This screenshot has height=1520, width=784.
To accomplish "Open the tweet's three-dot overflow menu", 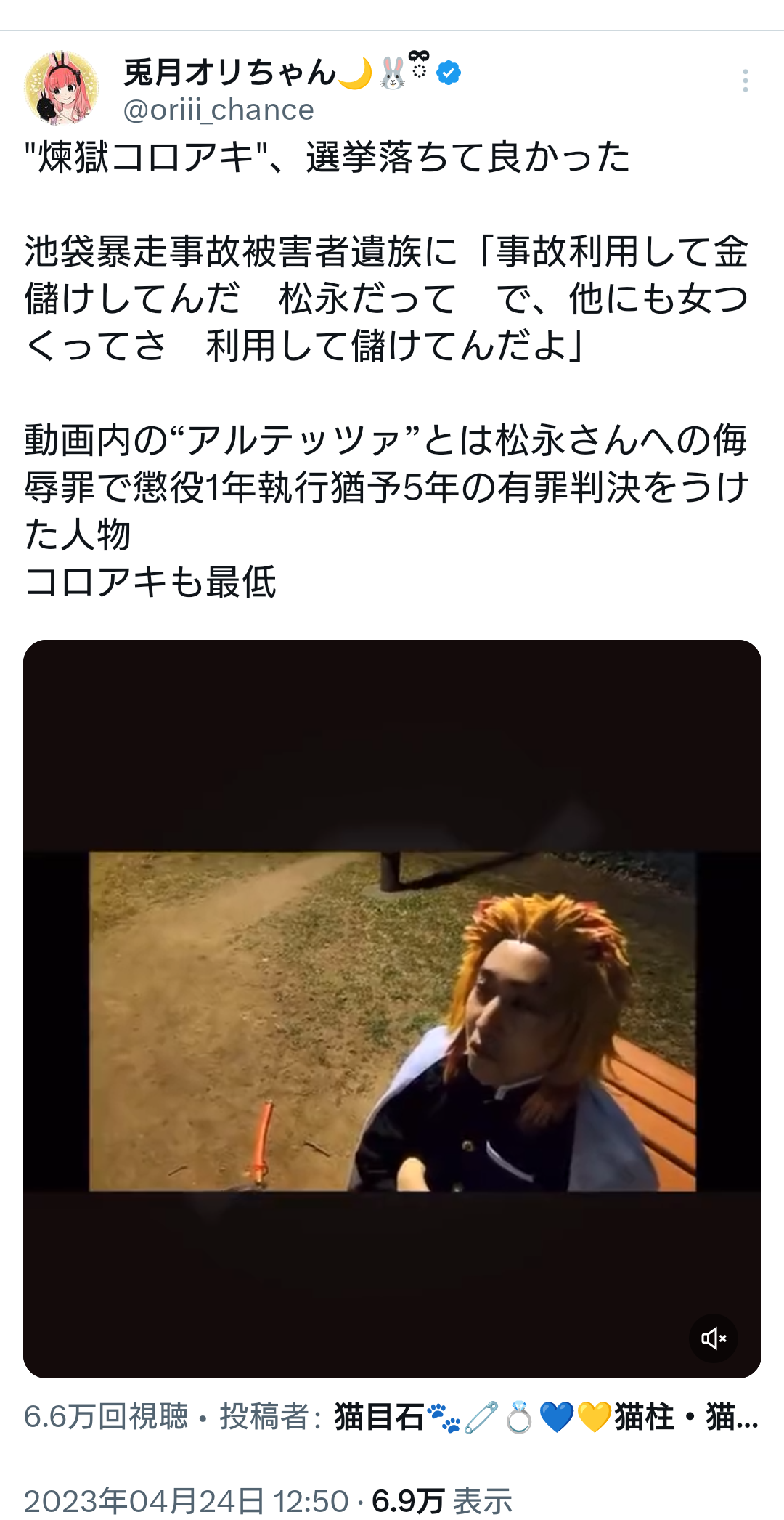I will tap(745, 81).
